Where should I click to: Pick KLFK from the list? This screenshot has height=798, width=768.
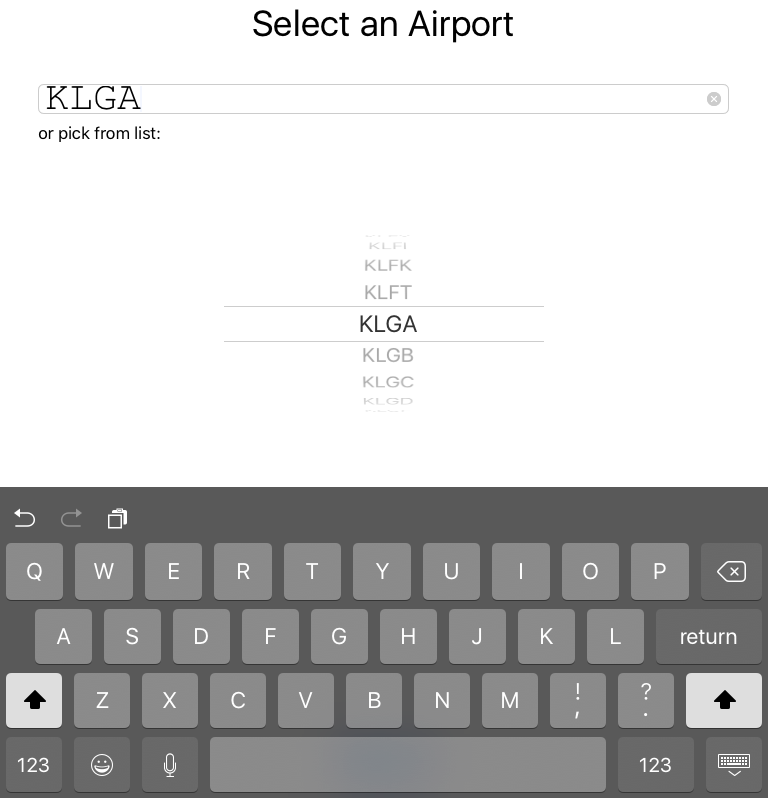[x=387, y=266]
